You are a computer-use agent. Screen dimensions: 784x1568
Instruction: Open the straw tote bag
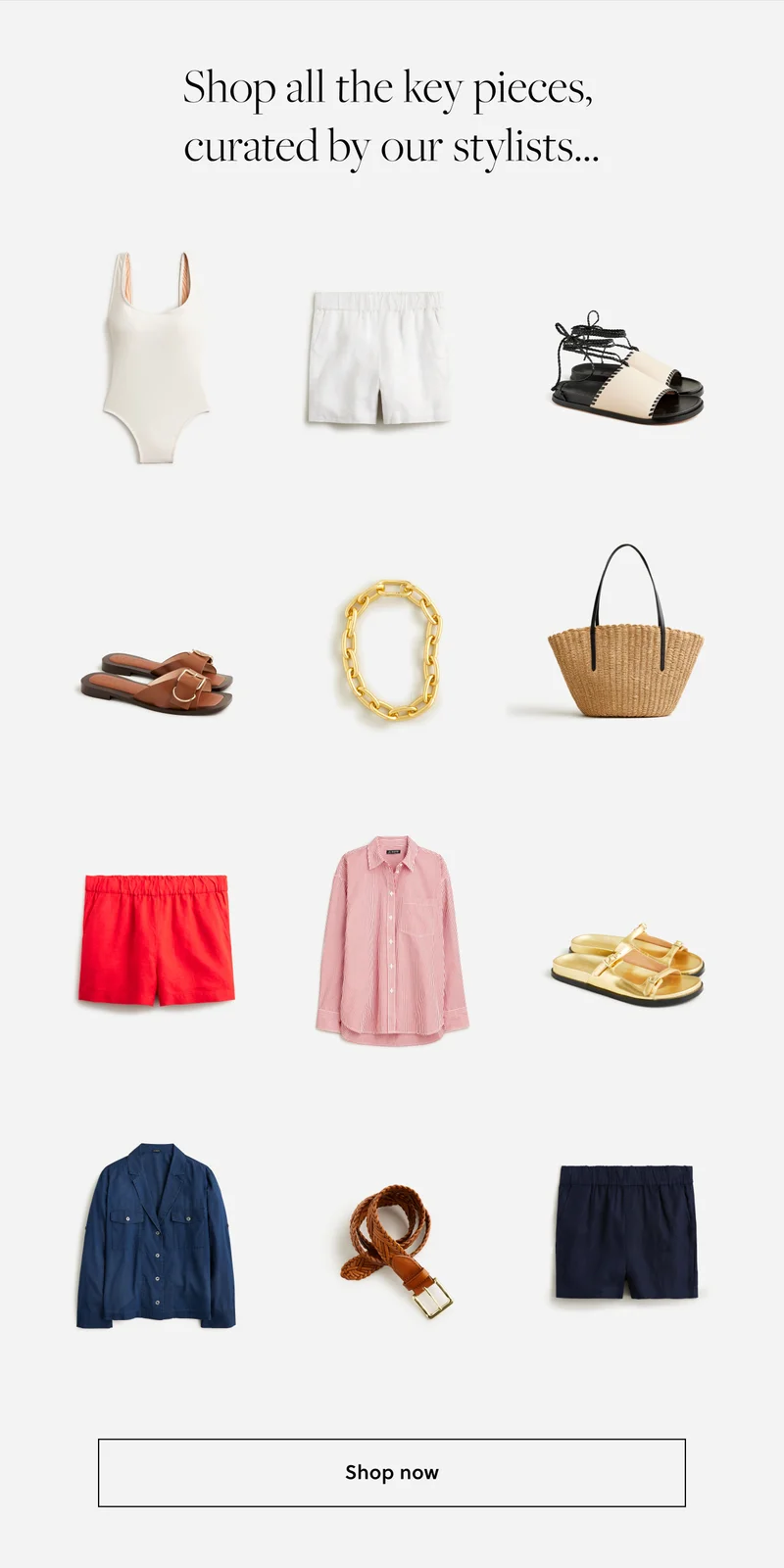[625, 656]
